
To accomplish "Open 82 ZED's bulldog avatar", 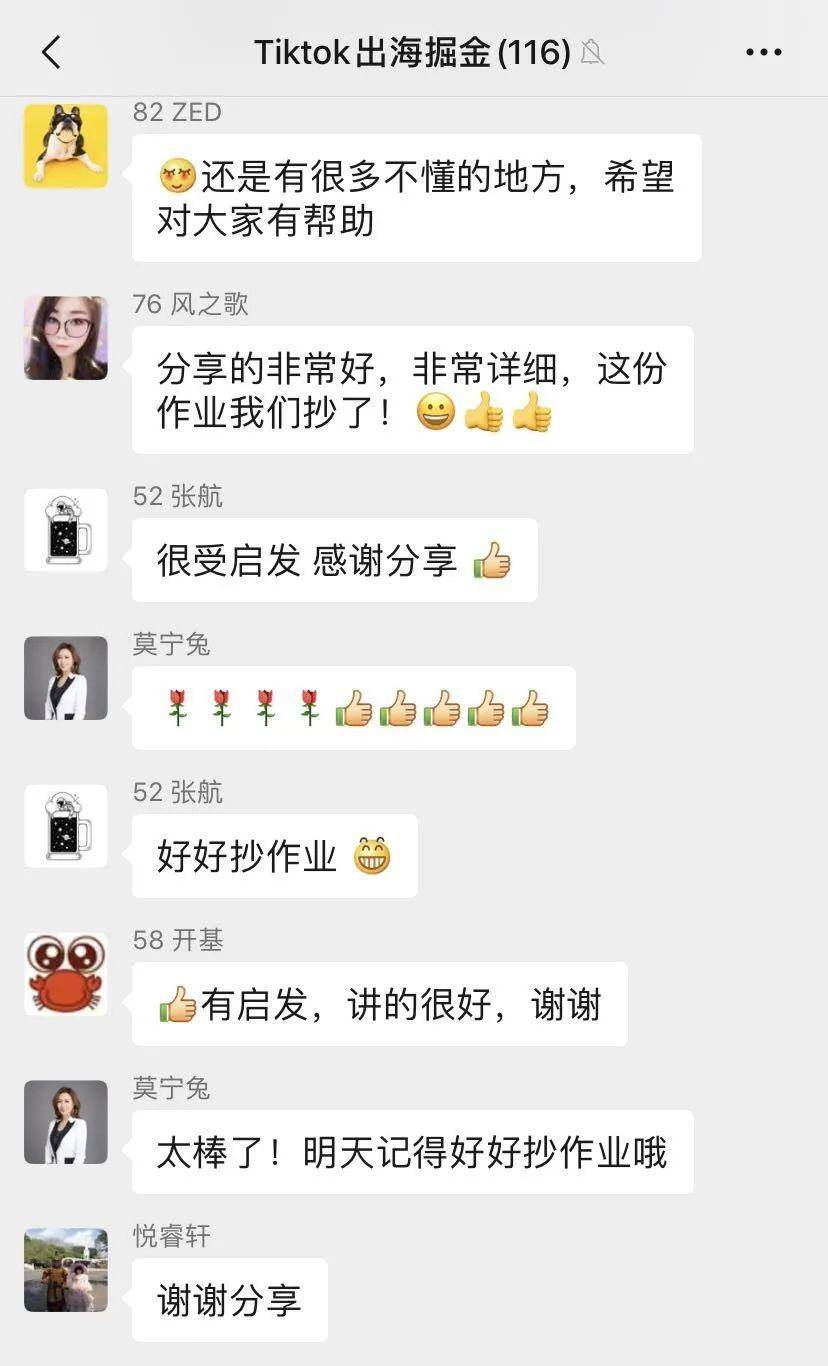I will coord(66,146).
